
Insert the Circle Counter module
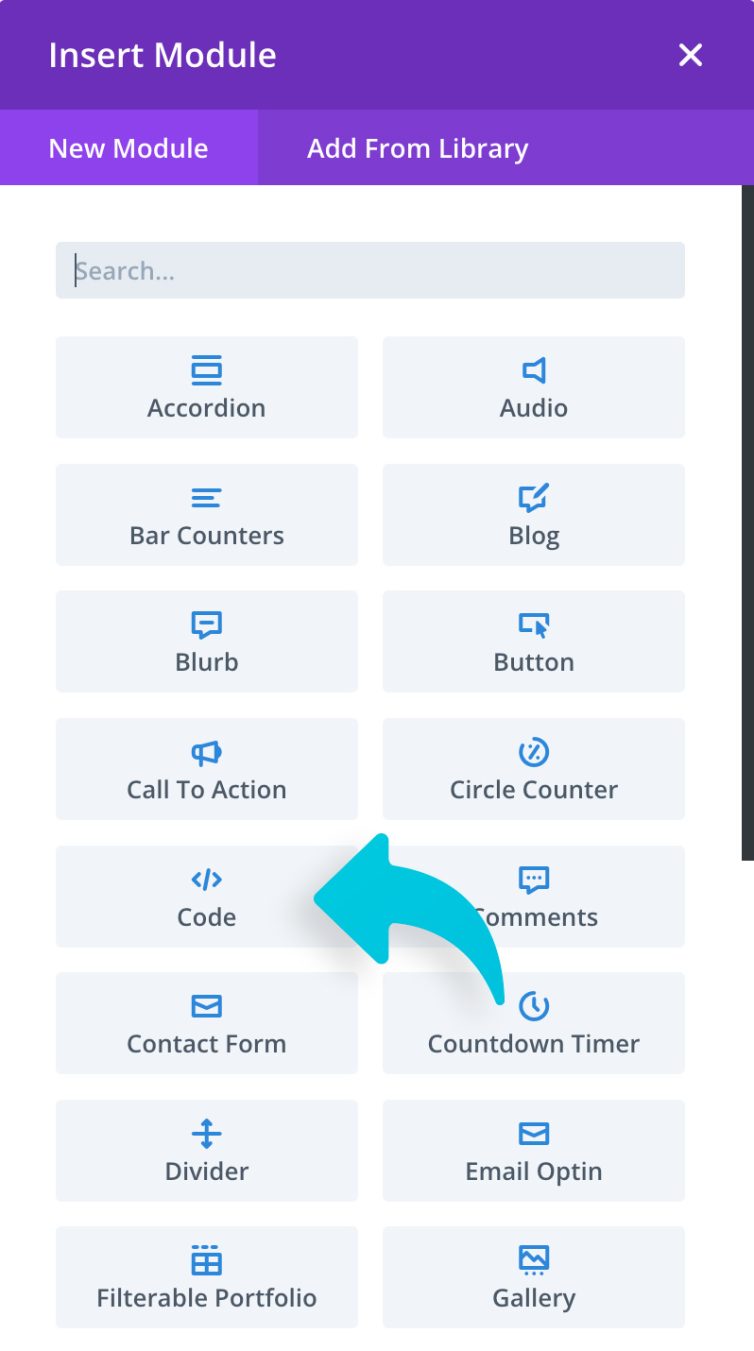[533, 769]
